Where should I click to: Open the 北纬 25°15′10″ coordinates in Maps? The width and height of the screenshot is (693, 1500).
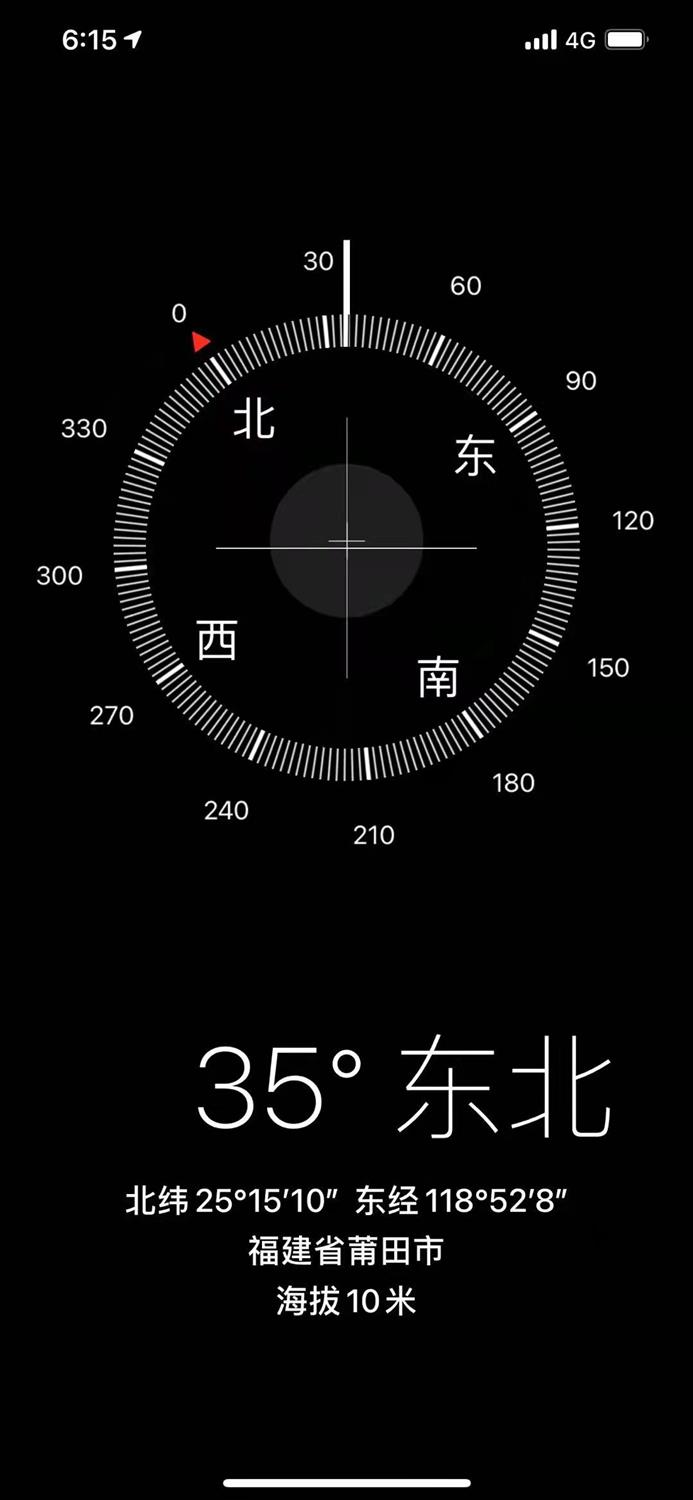[x=346, y=1201]
